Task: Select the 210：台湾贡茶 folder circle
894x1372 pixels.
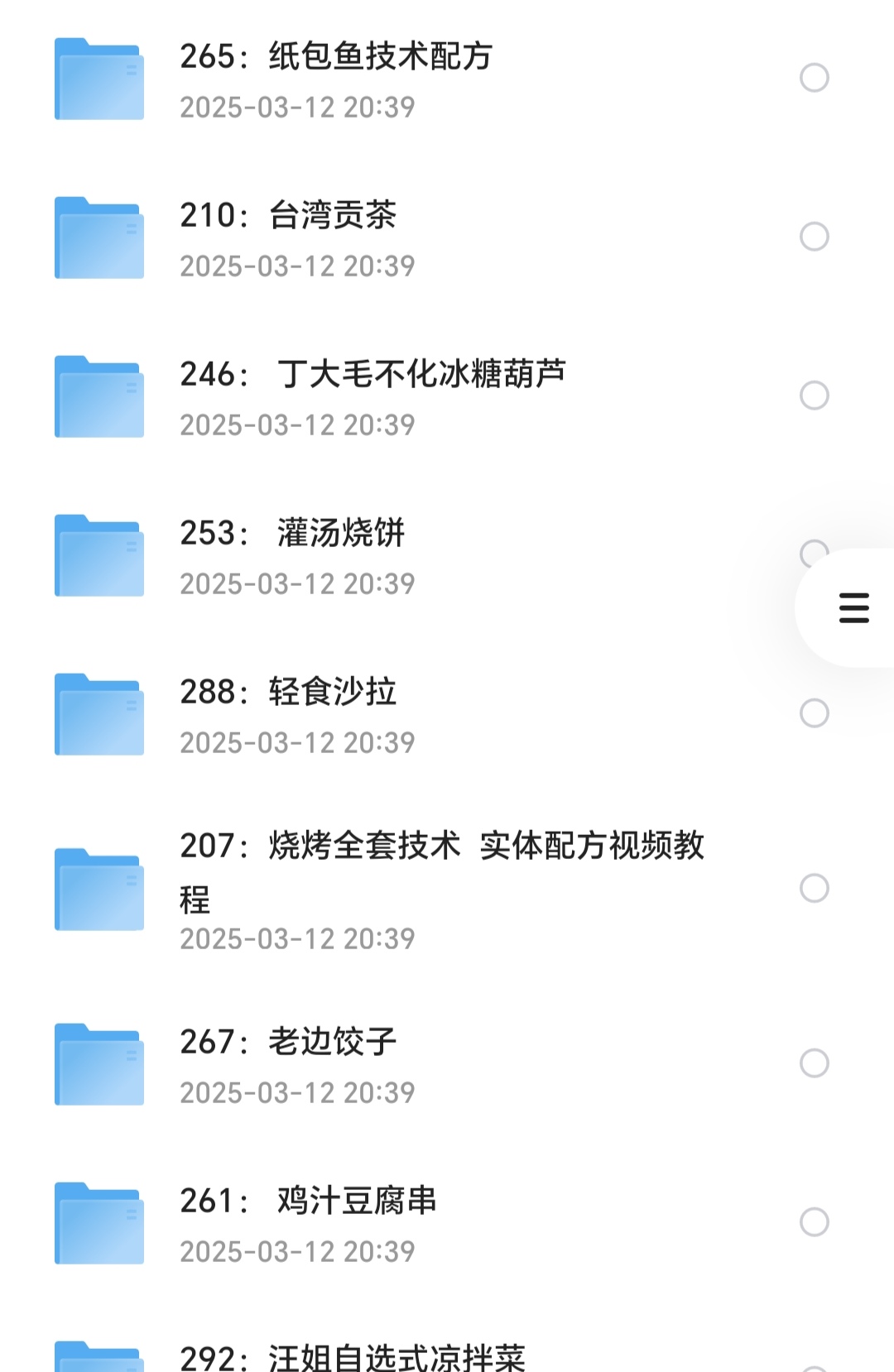Action: [815, 237]
